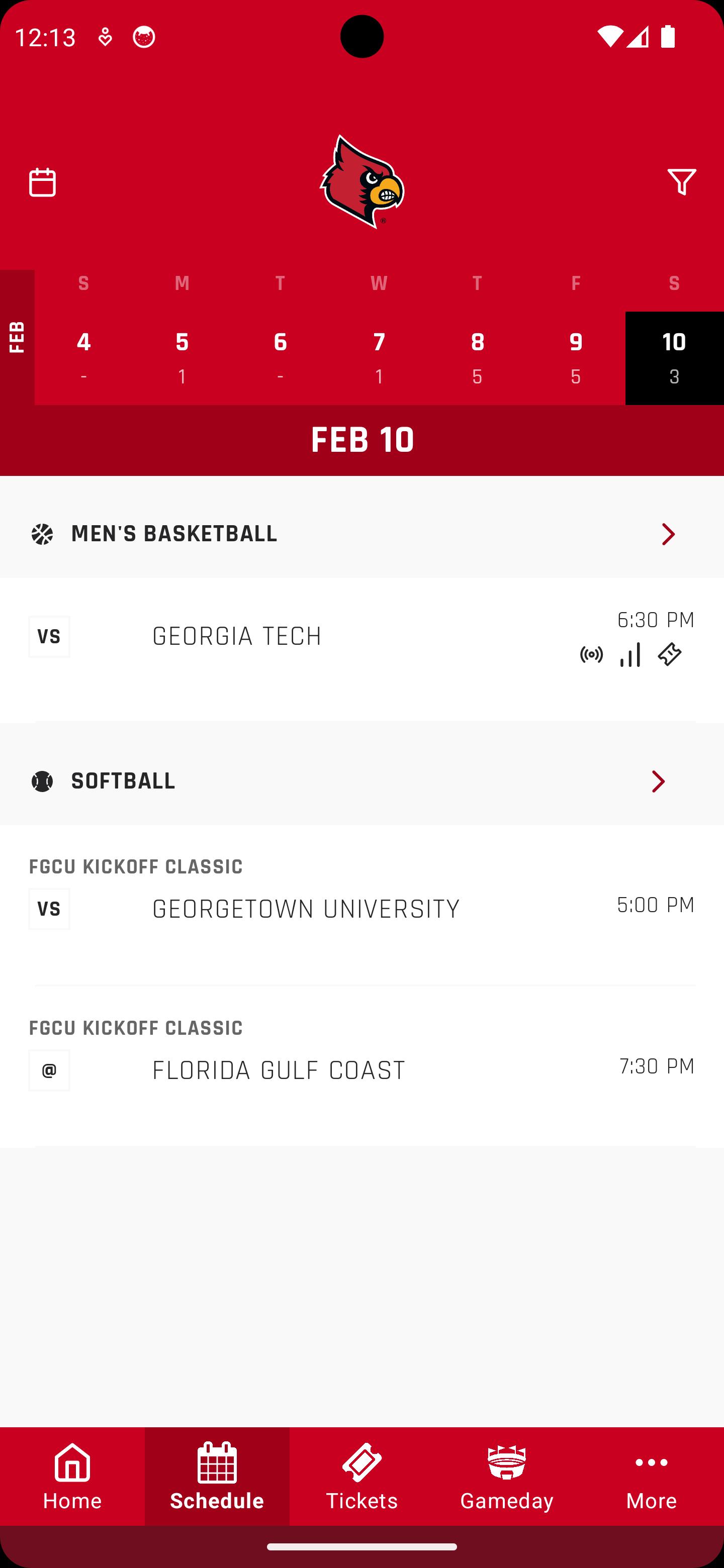This screenshot has height=1568, width=724.
Task: Select Thursday Feb 8 in the week strip
Action: point(478,358)
